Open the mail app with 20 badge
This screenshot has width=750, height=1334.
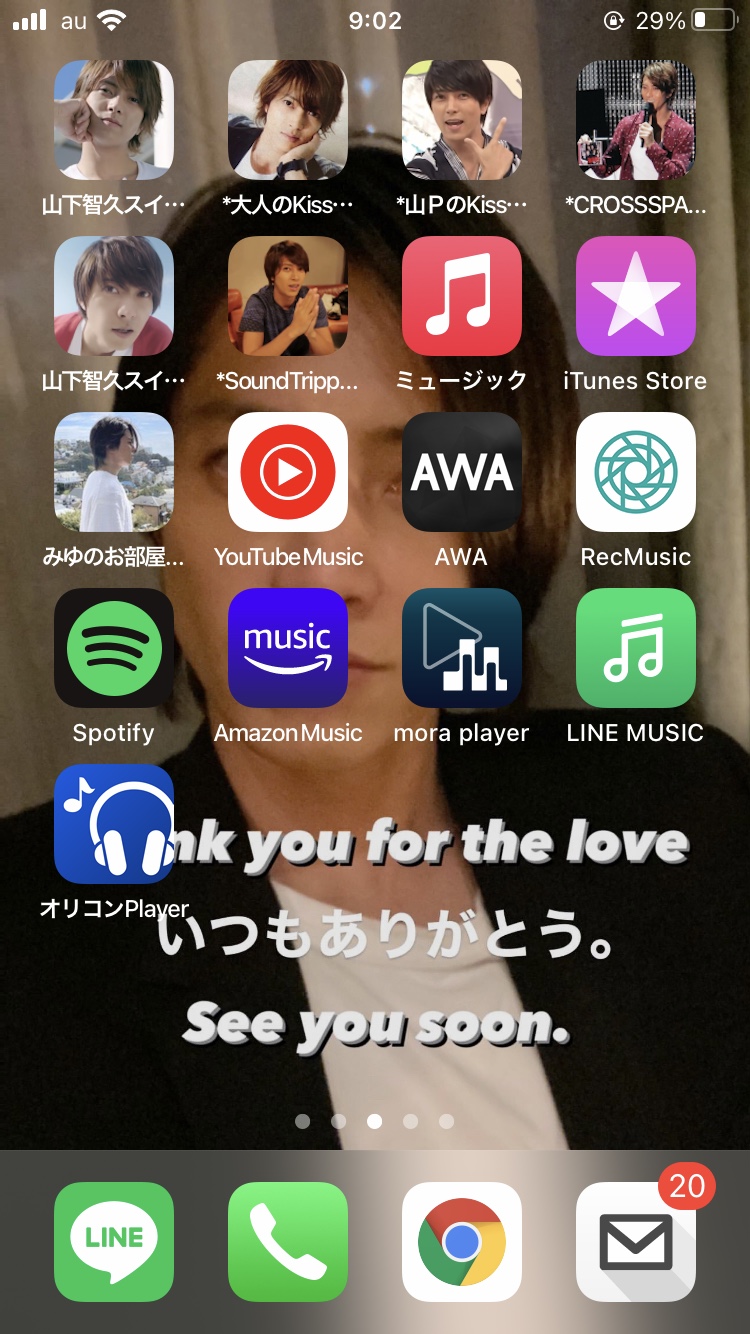point(636,1242)
